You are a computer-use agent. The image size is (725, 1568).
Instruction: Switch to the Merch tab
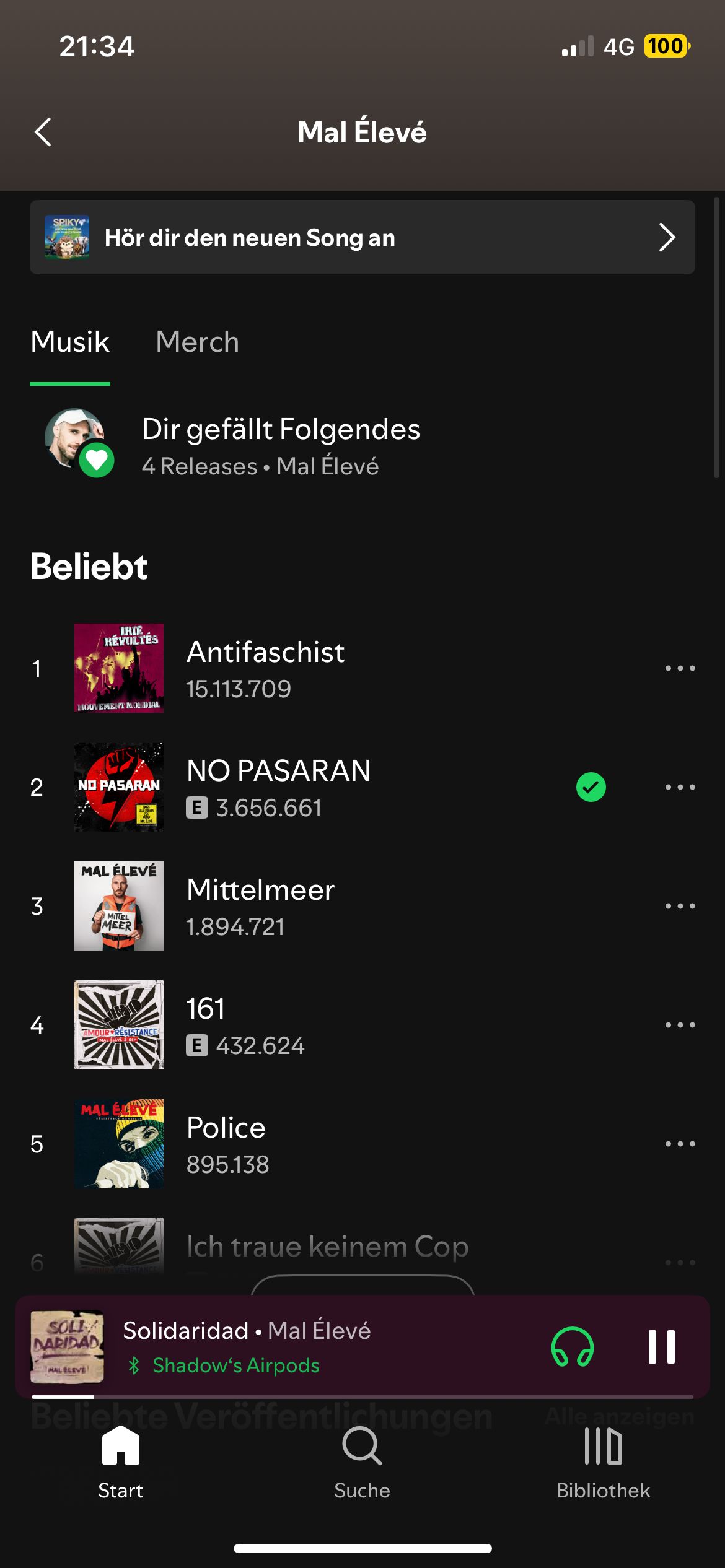(197, 342)
